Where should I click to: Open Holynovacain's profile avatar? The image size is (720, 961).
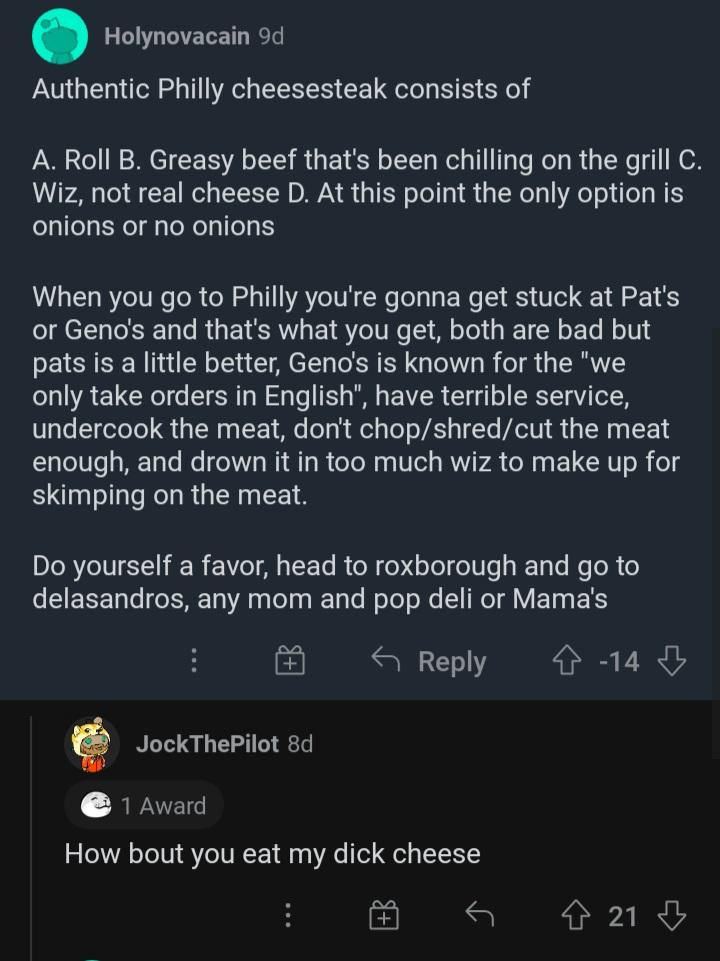pyautogui.click(x=60, y=36)
